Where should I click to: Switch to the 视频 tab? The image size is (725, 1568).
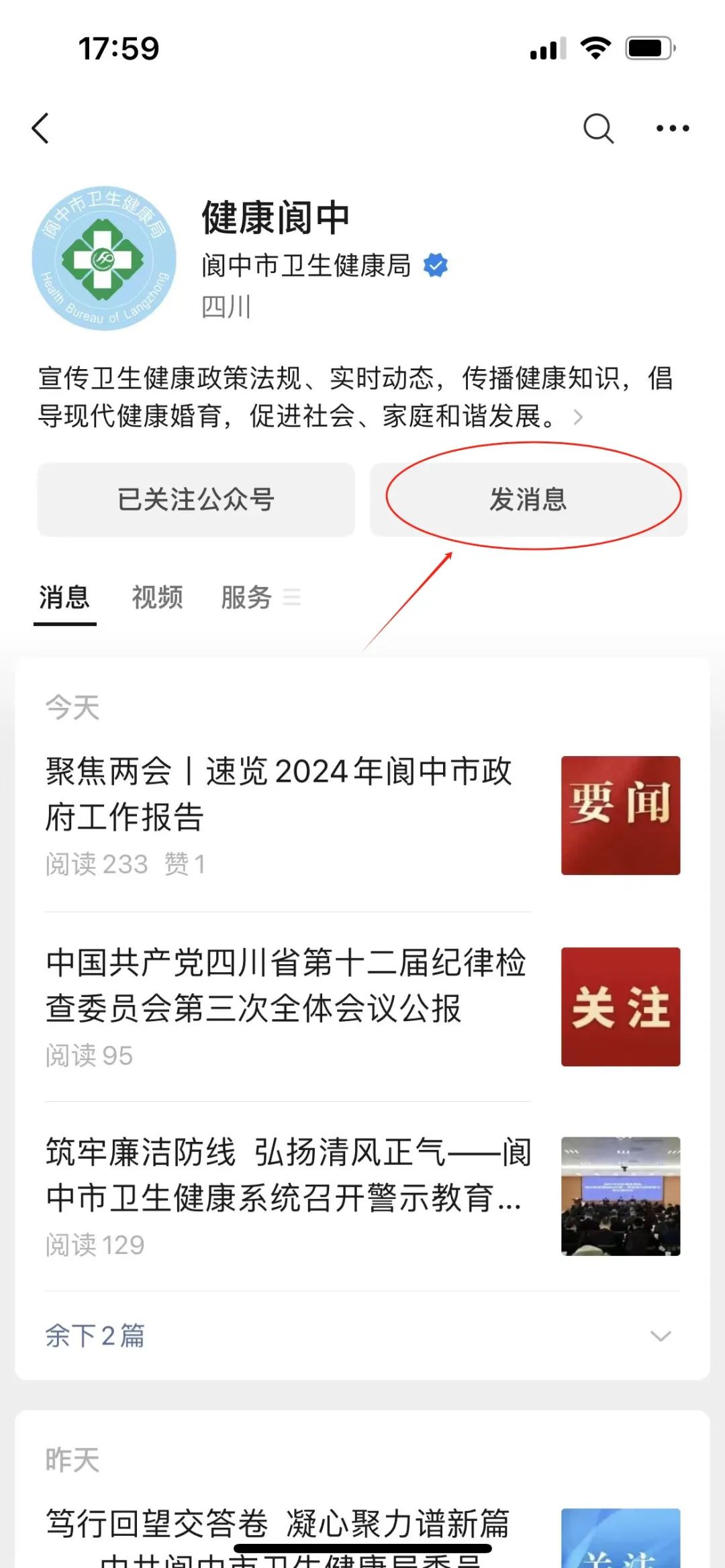[157, 597]
